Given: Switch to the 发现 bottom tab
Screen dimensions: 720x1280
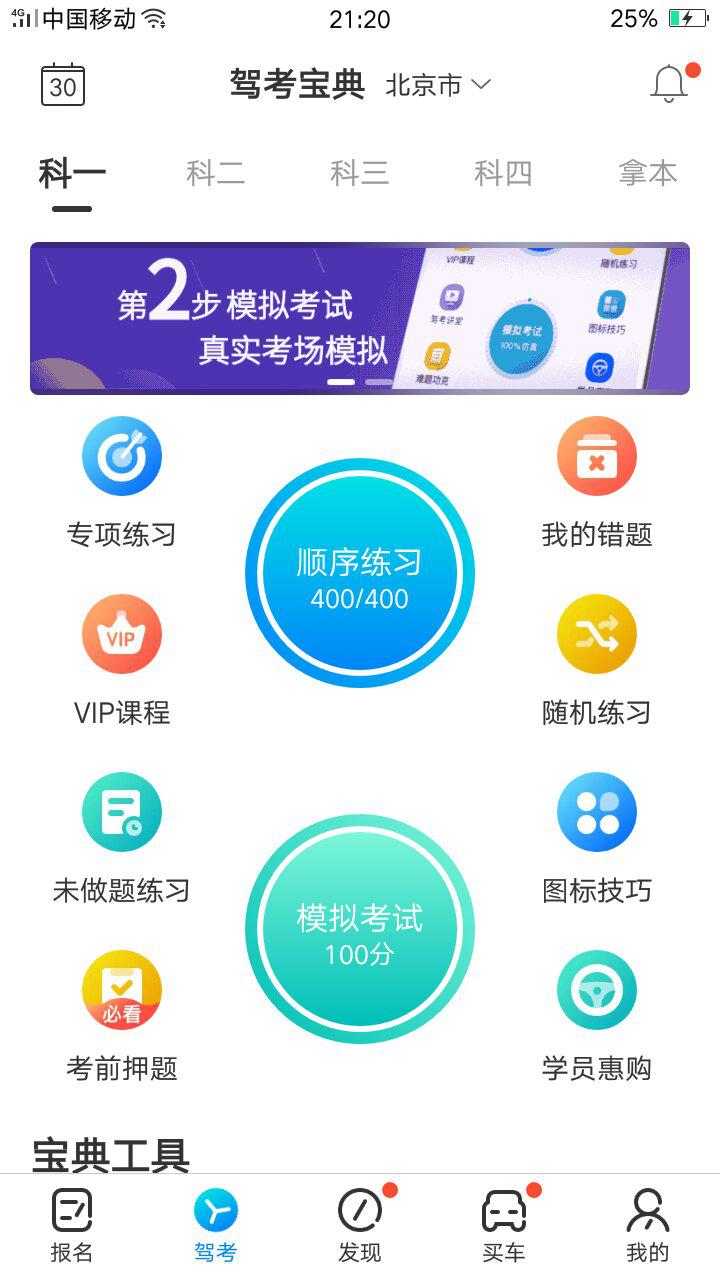Looking at the screenshot, I should click(360, 1225).
